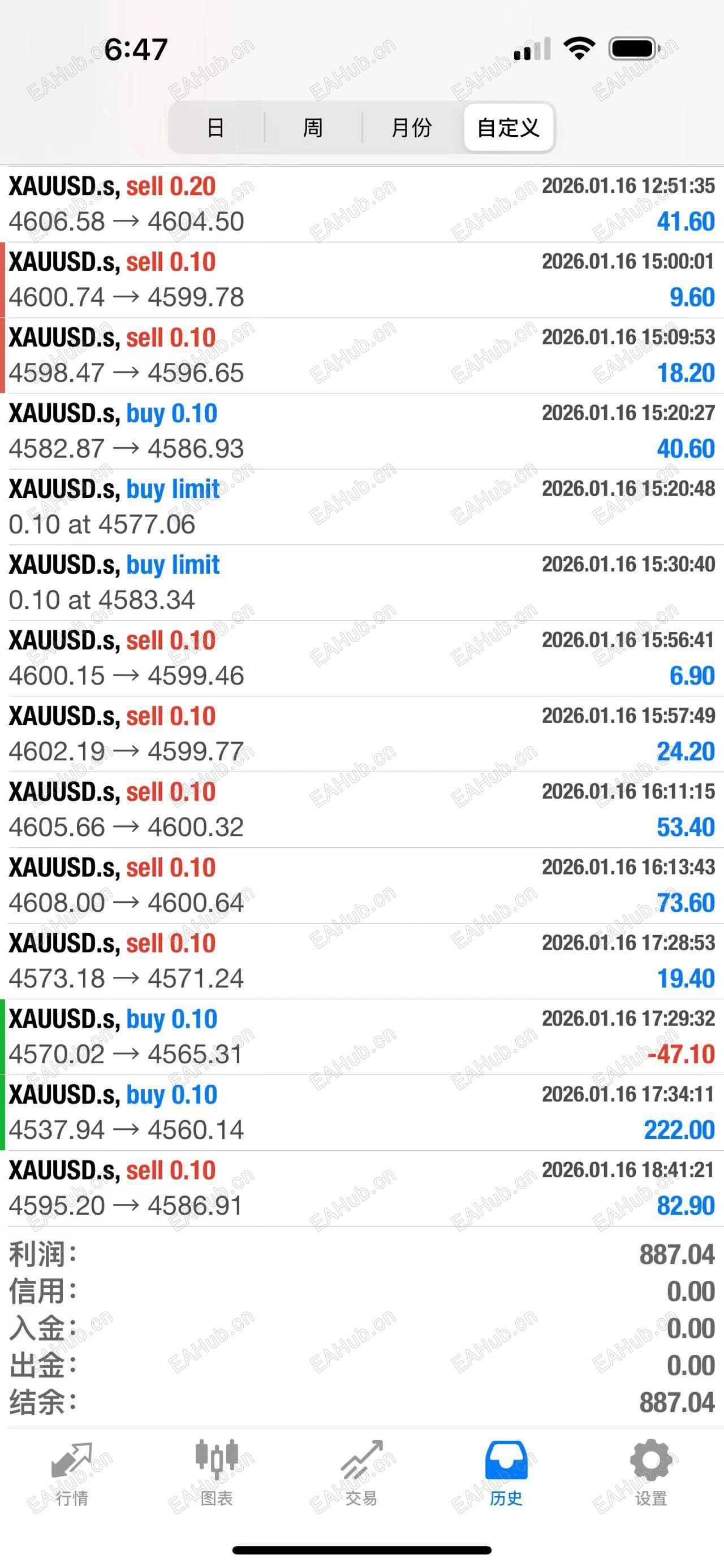Show details of the 73.60 profit sell trade

tap(361, 885)
